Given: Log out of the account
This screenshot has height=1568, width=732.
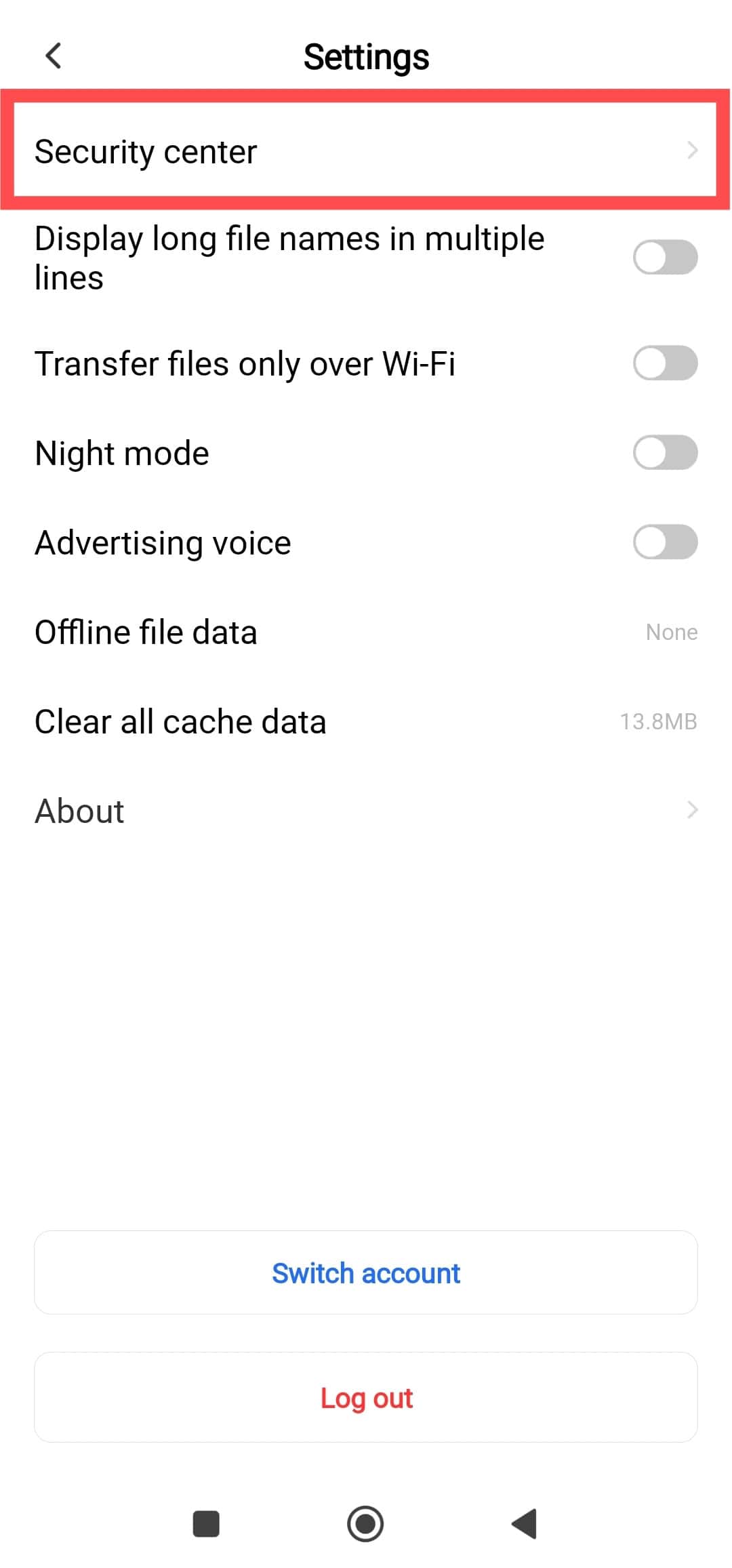Looking at the screenshot, I should click(366, 1397).
